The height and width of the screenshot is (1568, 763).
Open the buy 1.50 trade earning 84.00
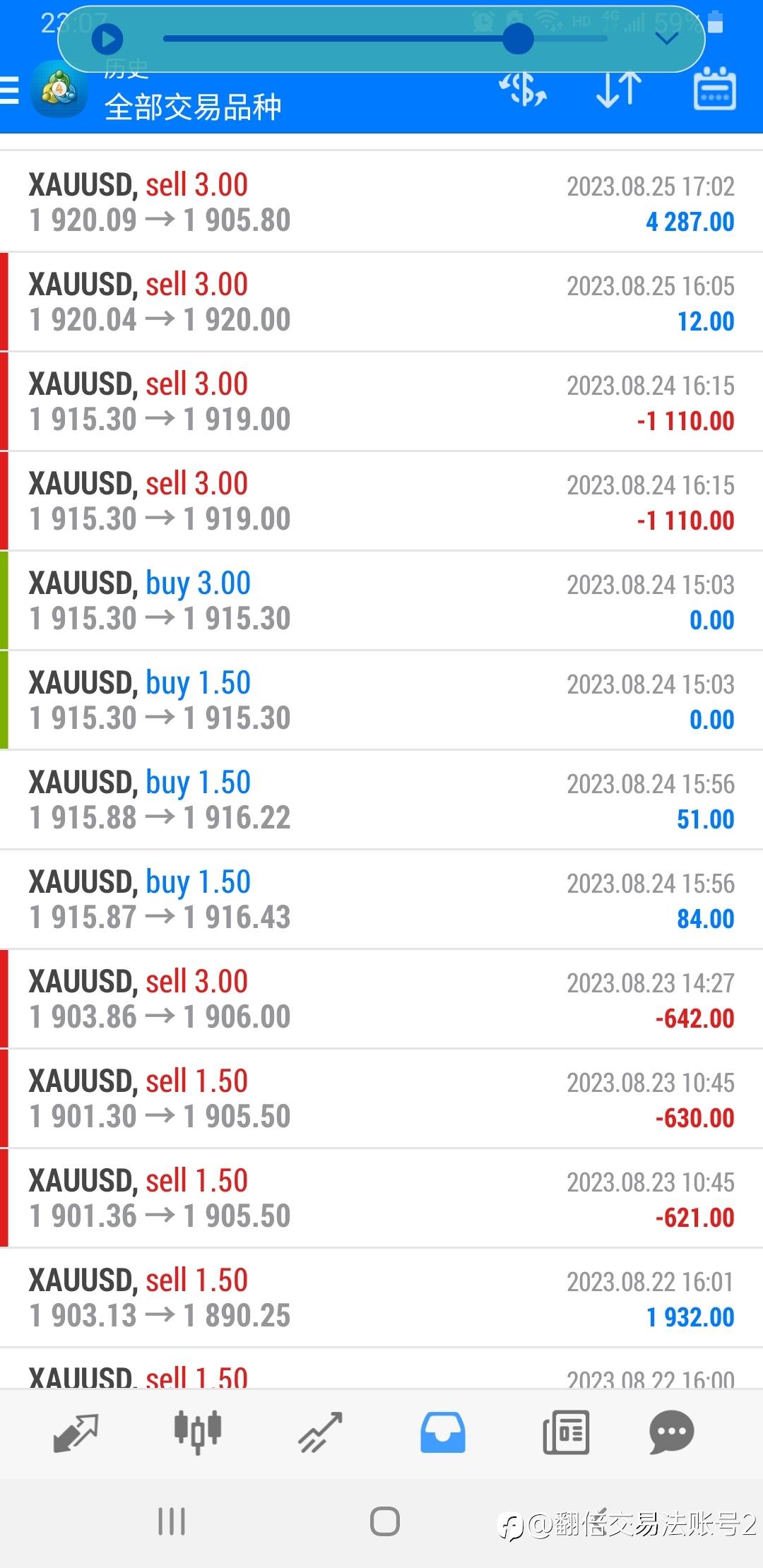(x=381, y=899)
